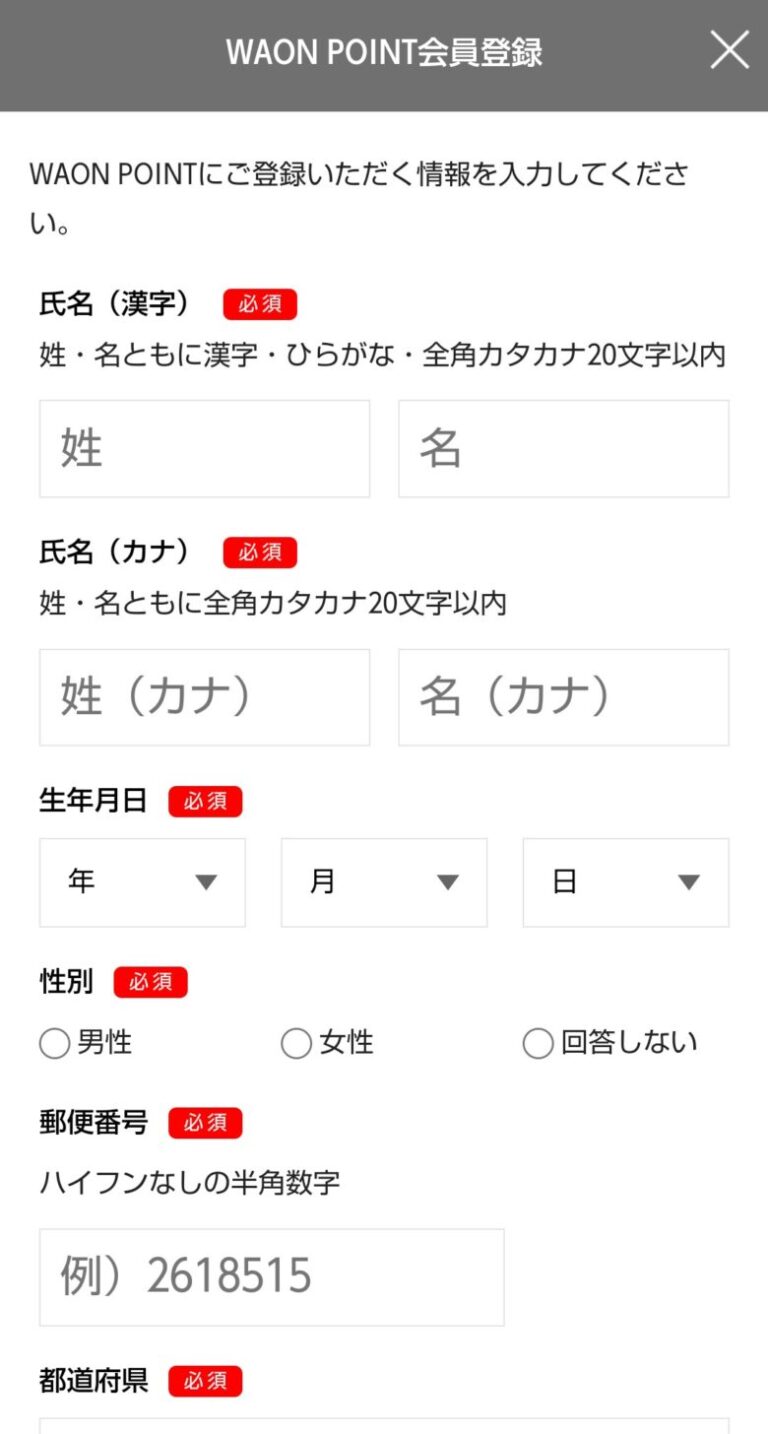Click the 必須 badge next to 性別
The width and height of the screenshot is (768, 1434).
click(151, 982)
